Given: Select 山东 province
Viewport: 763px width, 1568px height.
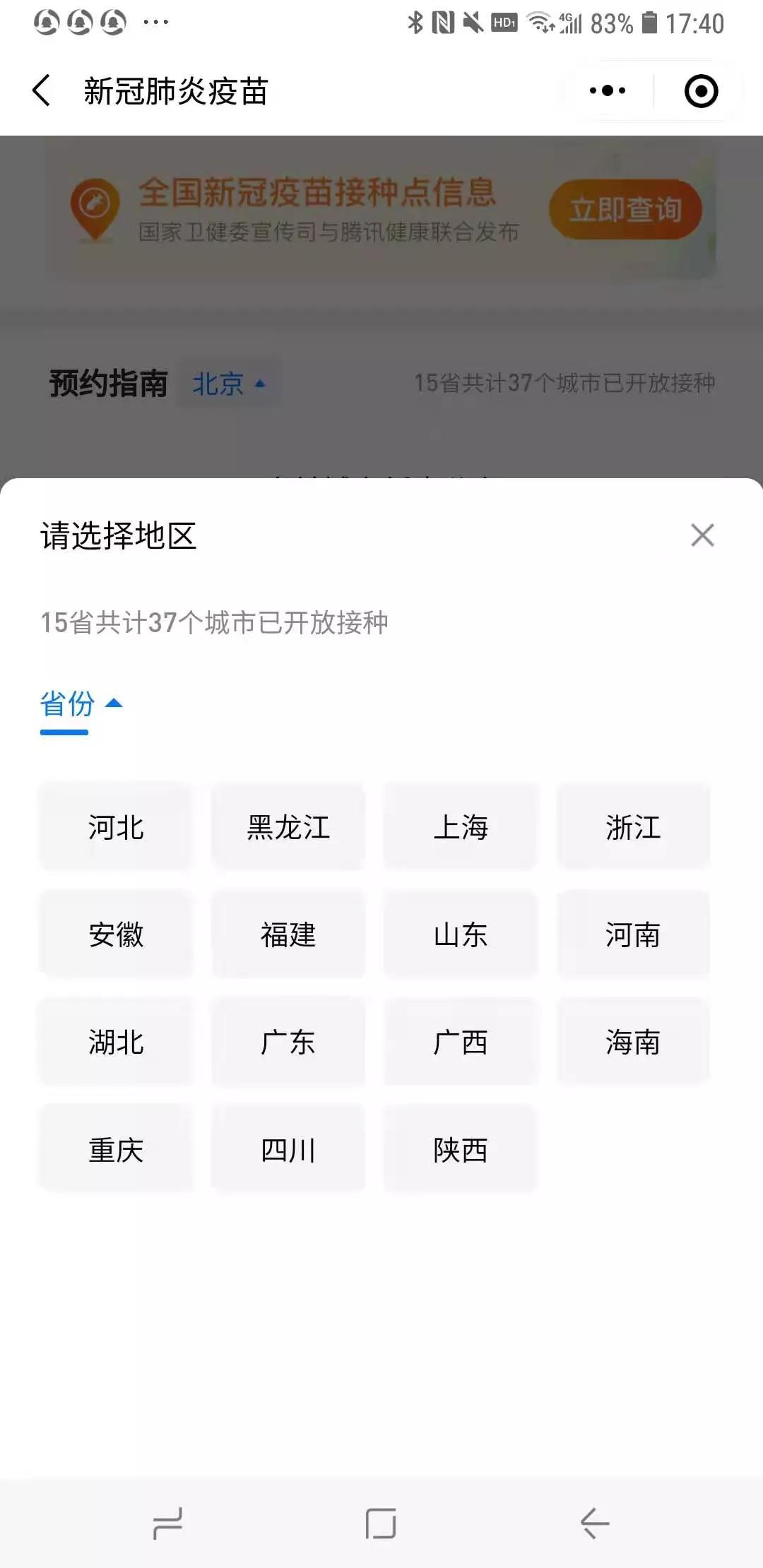Looking at the screenshot, I should (x=461, y=934).
